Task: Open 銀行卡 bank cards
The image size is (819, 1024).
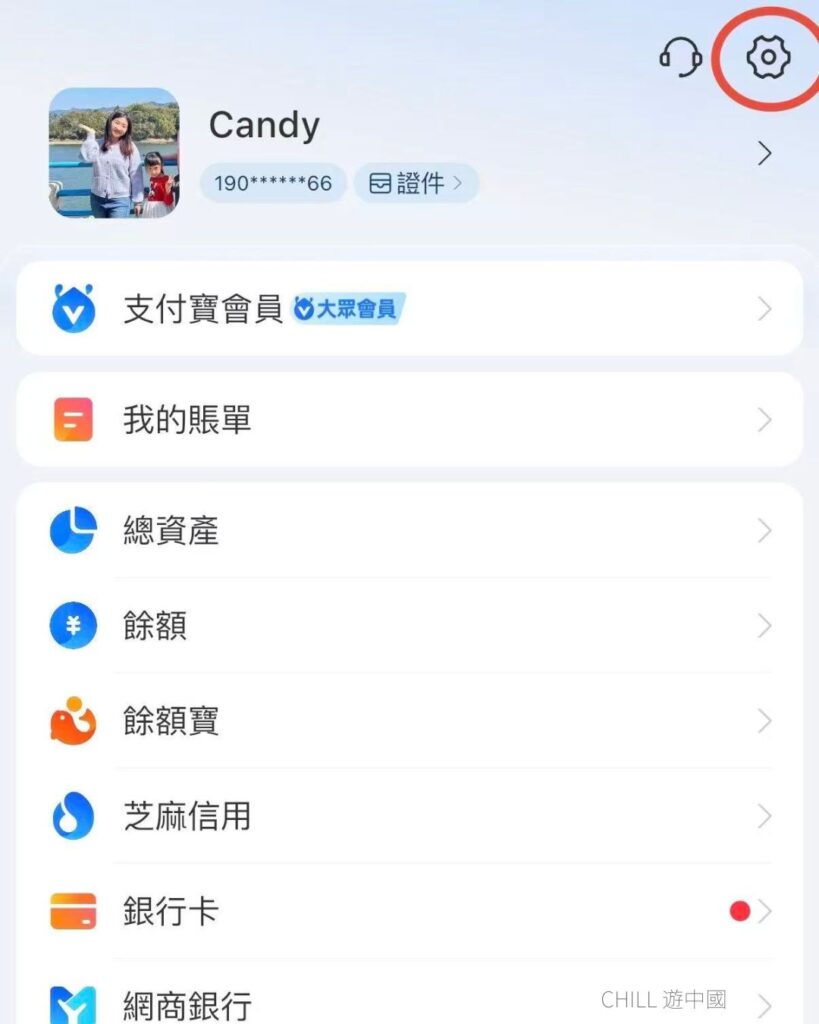Action: click(410, 911)
